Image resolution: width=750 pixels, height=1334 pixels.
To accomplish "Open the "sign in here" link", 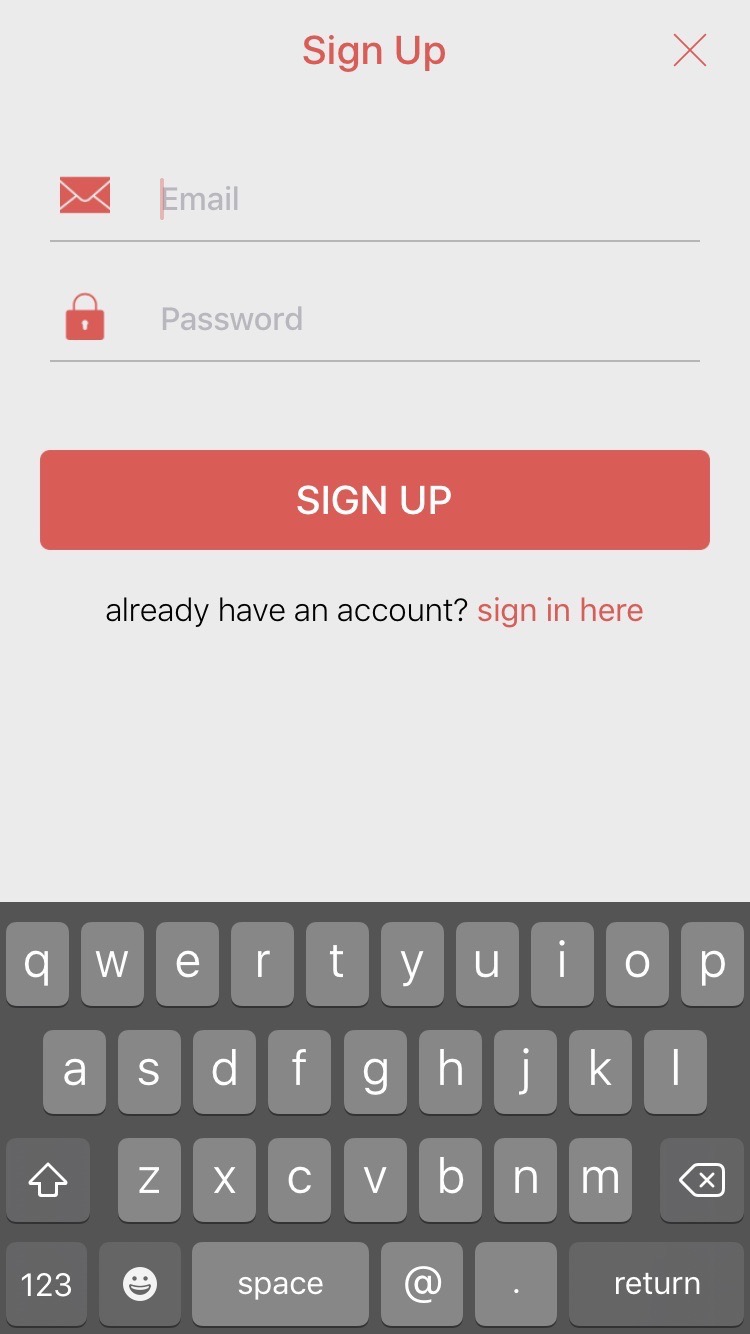I will [560, 610].
